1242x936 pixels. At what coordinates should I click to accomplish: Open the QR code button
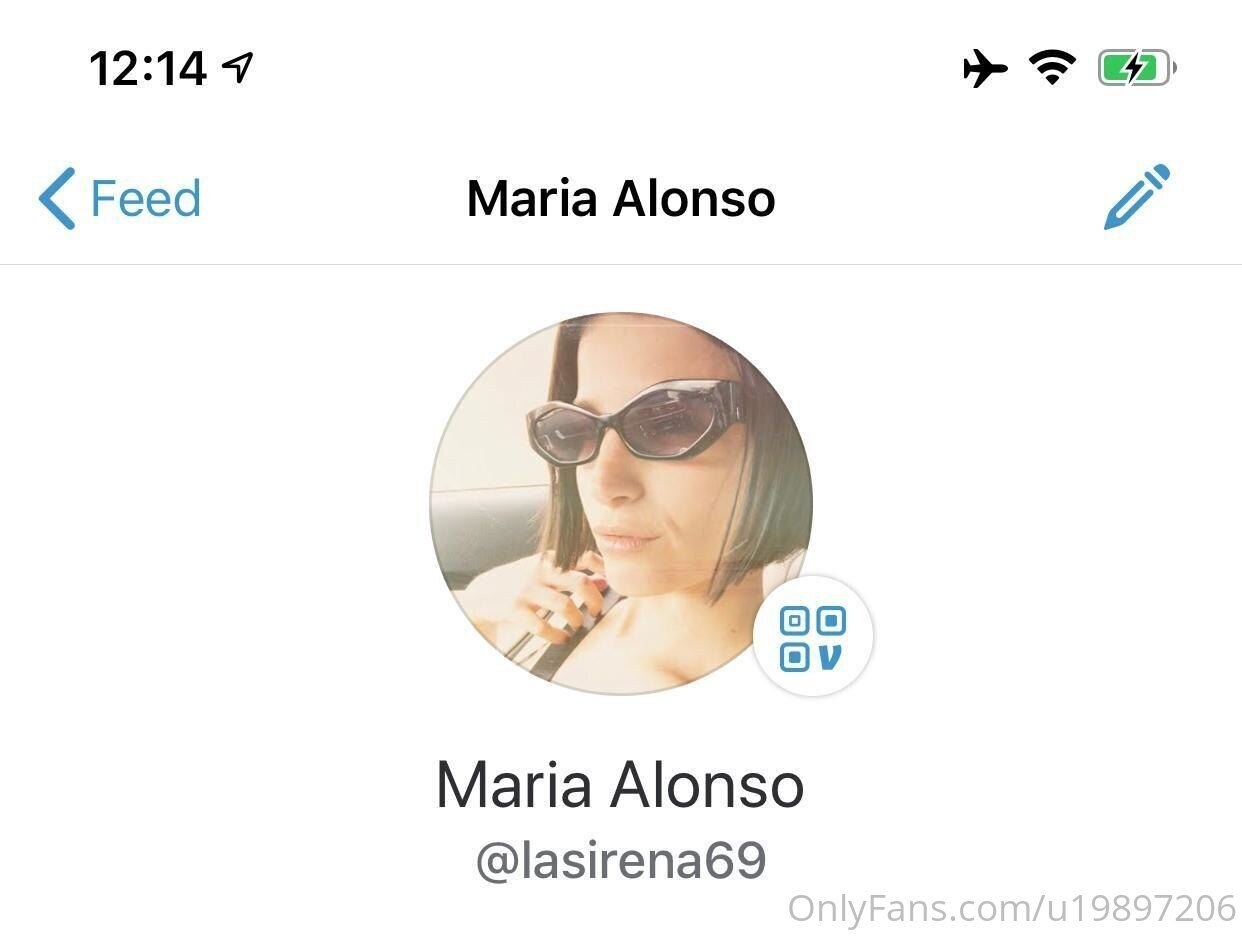812,637
